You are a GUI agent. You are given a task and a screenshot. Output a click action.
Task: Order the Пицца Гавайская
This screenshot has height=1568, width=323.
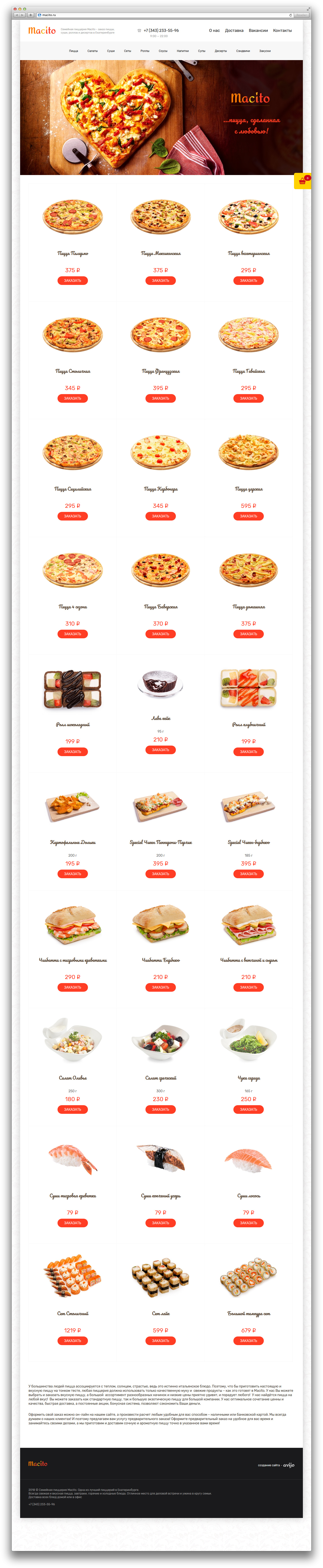click(248, 398)
